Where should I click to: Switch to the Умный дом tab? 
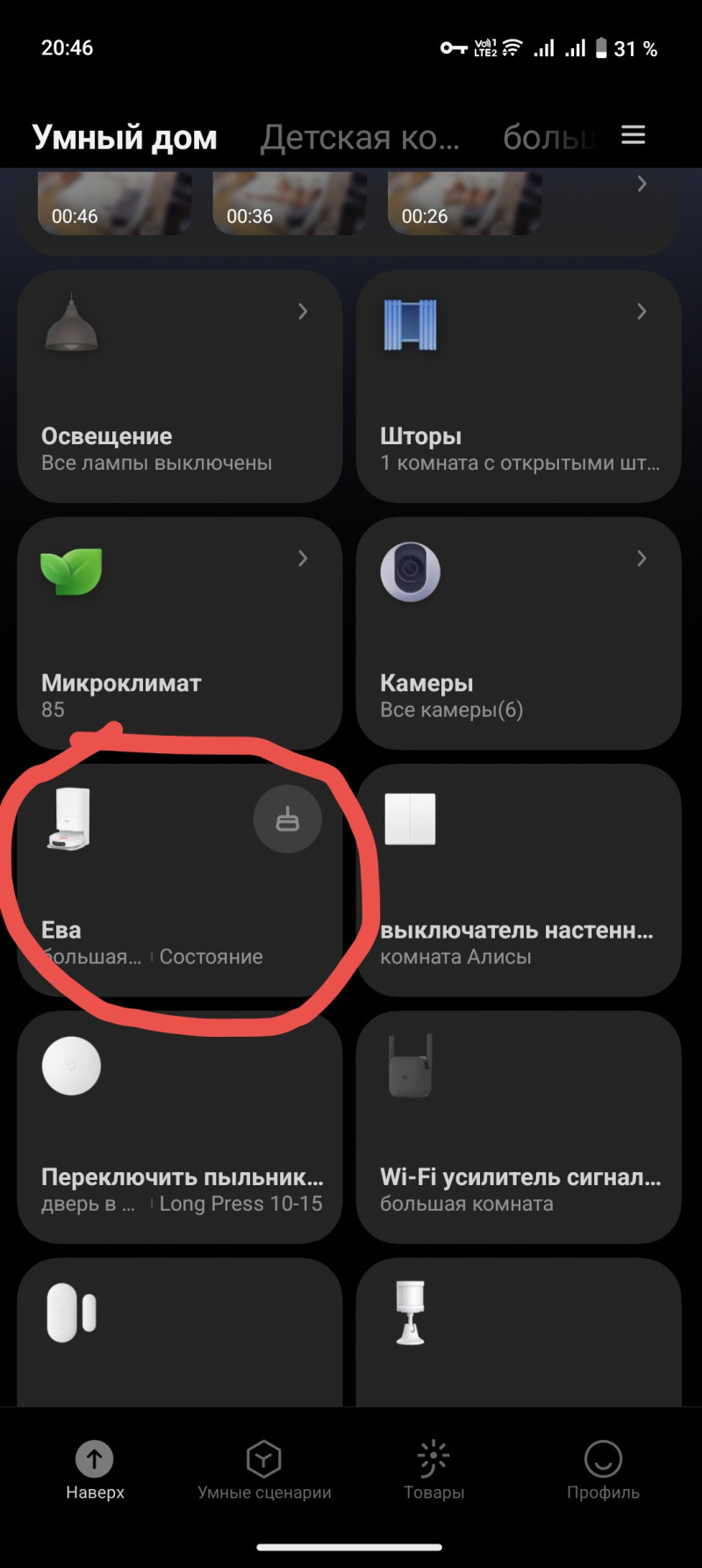(x=125, y=138)
